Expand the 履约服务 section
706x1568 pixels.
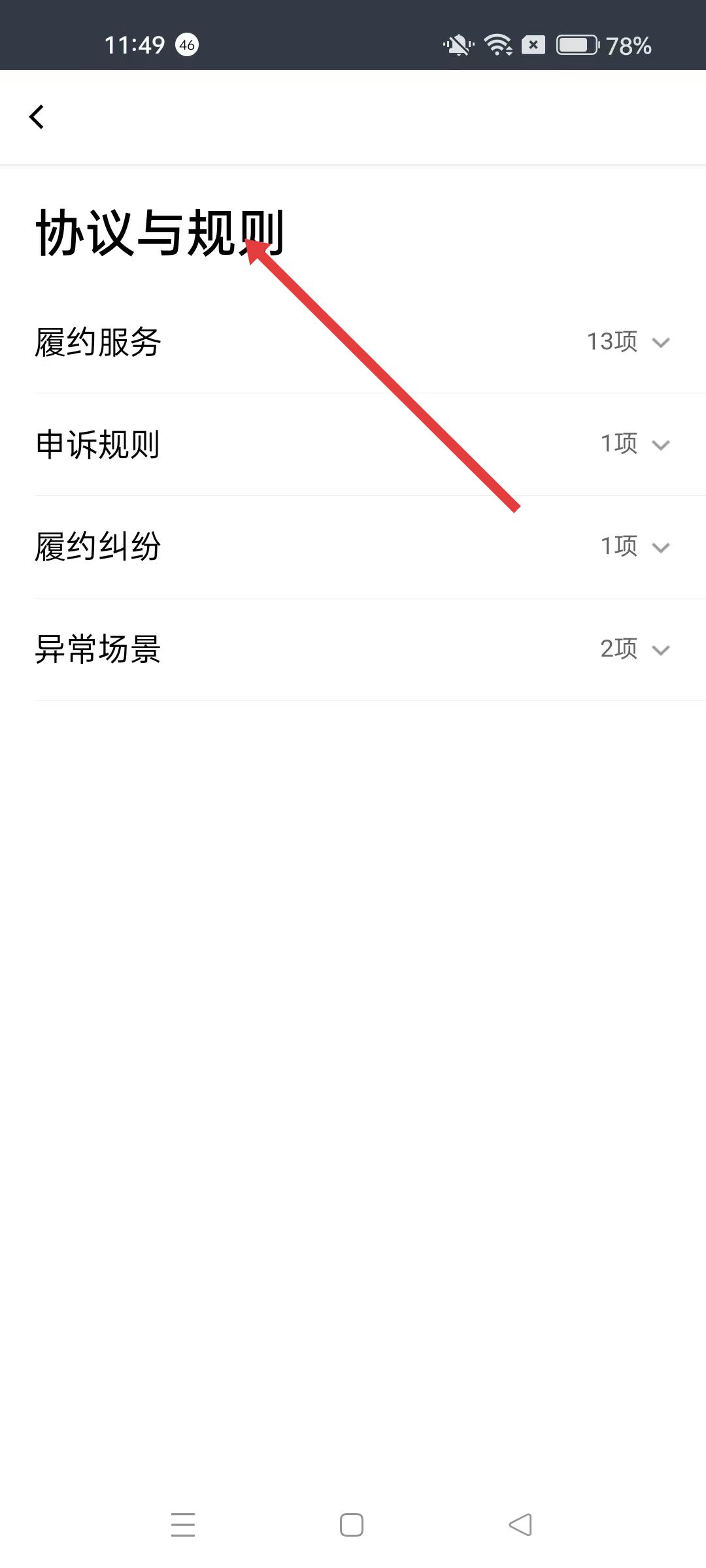(353, 342)
